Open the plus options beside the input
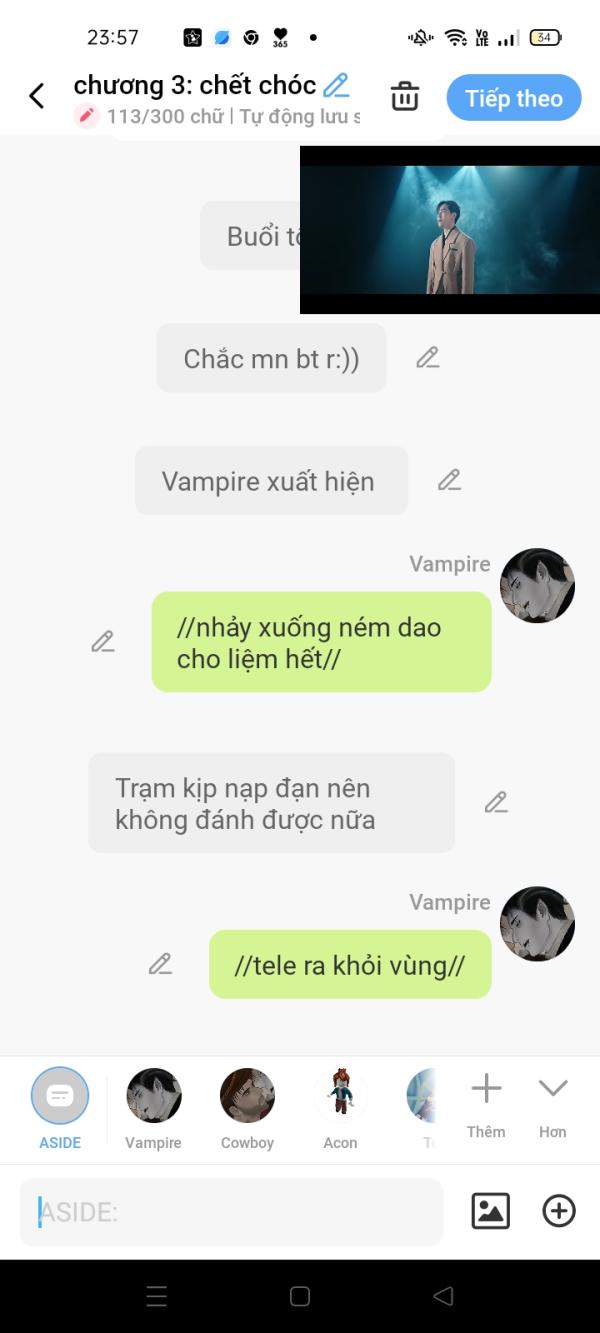Image resolution: width=600 pixels, height=1333 pixels. coord(559,1211)
